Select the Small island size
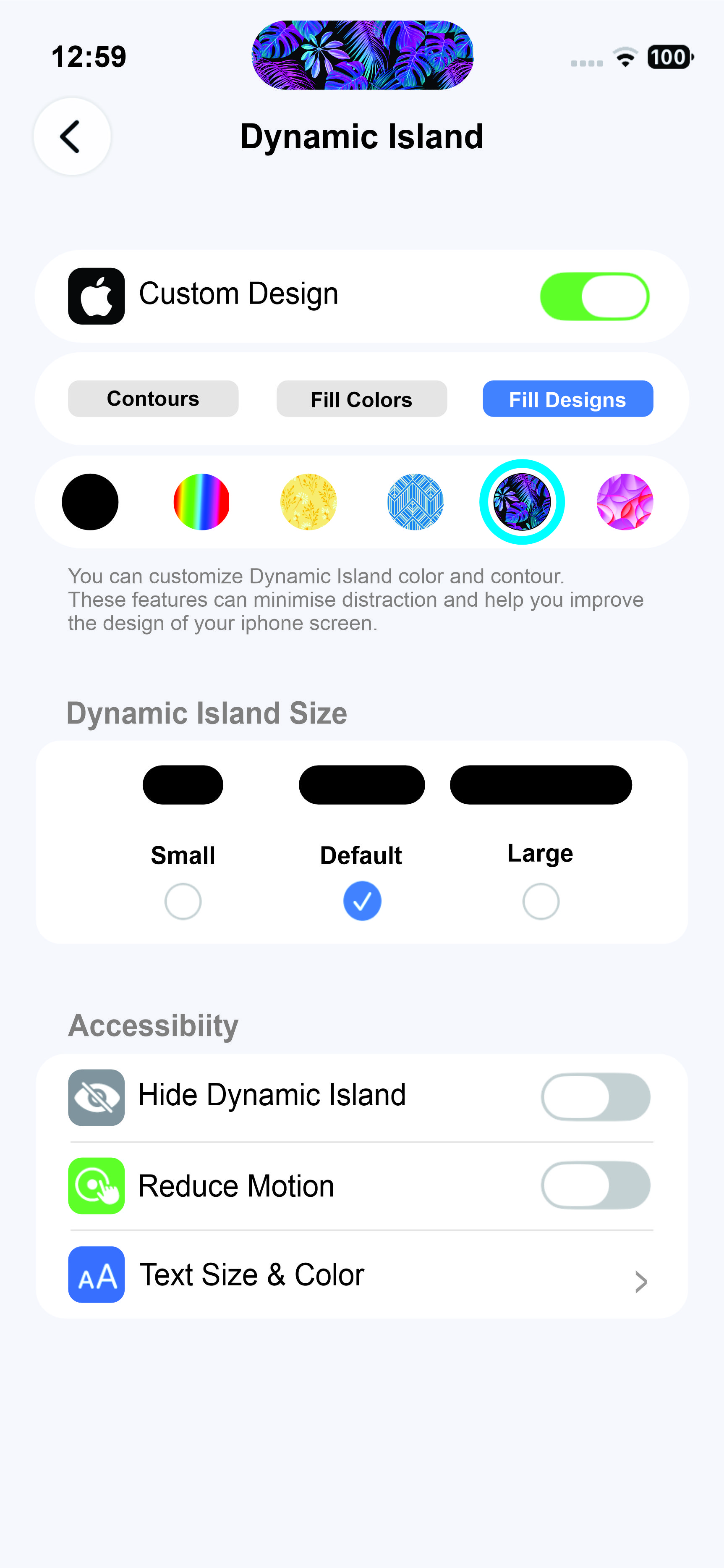The image size is (724, 1568). (183, 901)
